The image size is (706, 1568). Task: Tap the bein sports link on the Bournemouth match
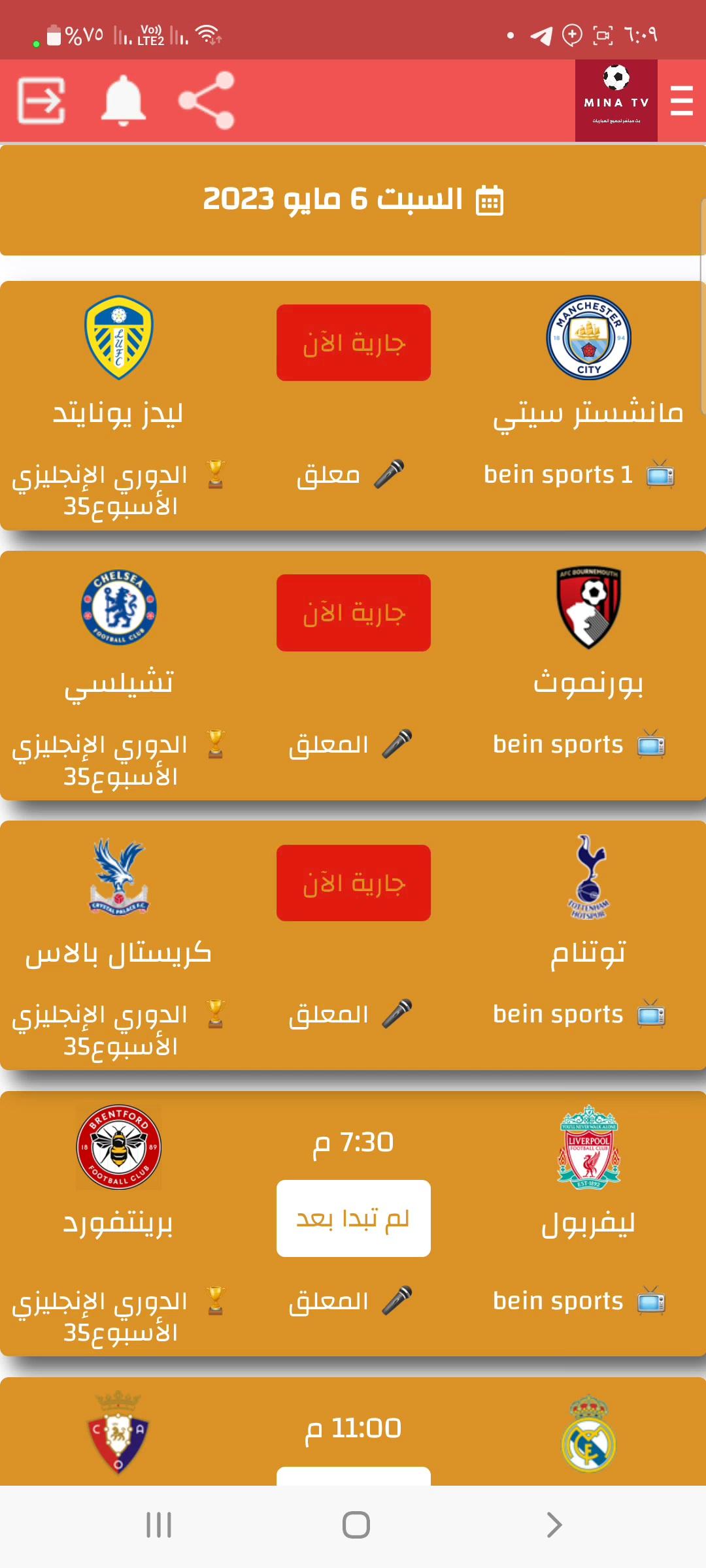[556, 744]
